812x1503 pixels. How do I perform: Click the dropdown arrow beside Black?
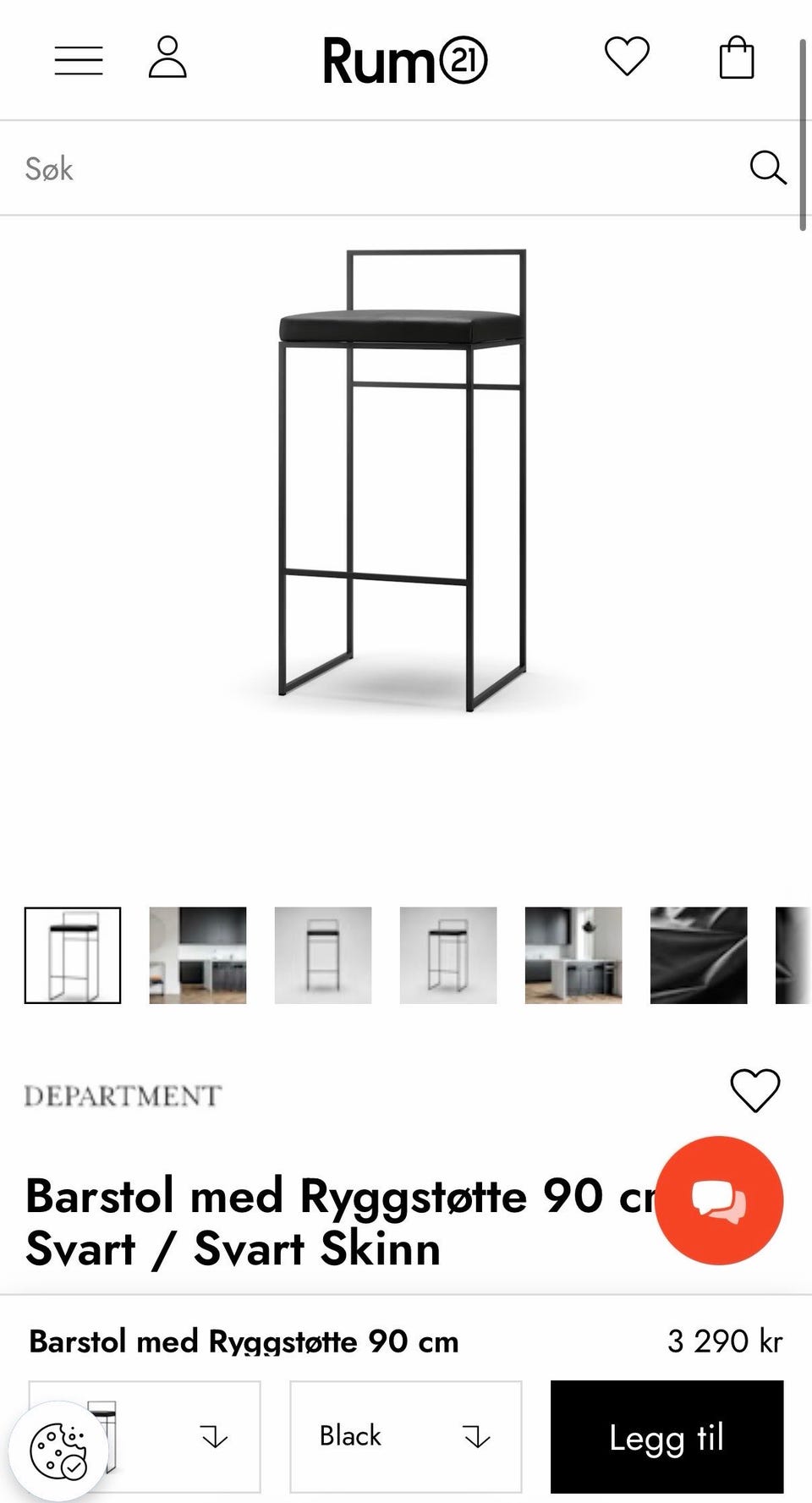click(x=477, y=1435)
